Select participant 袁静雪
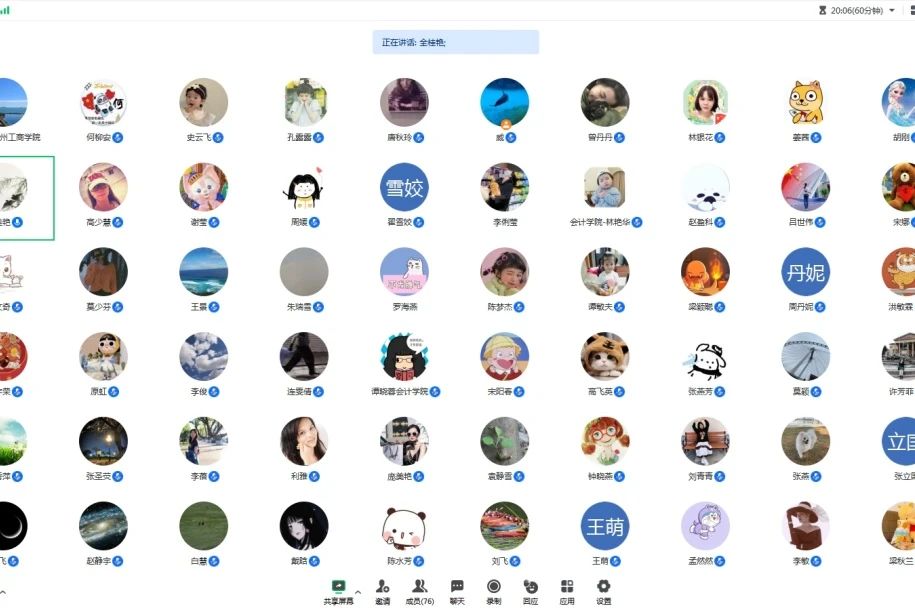915x610 pixels. [x=504, y=441]
